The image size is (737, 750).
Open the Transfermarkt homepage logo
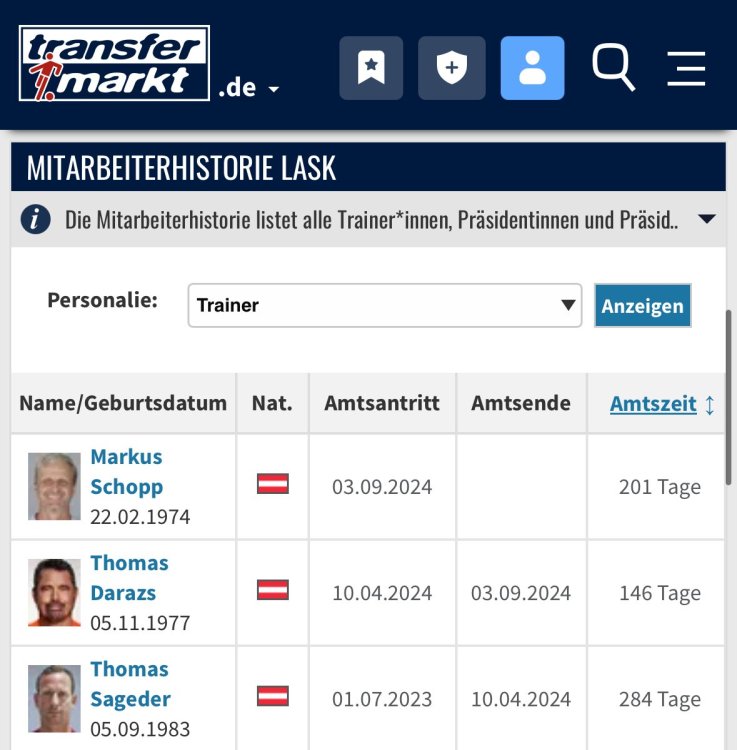click(x=114, y=63)
